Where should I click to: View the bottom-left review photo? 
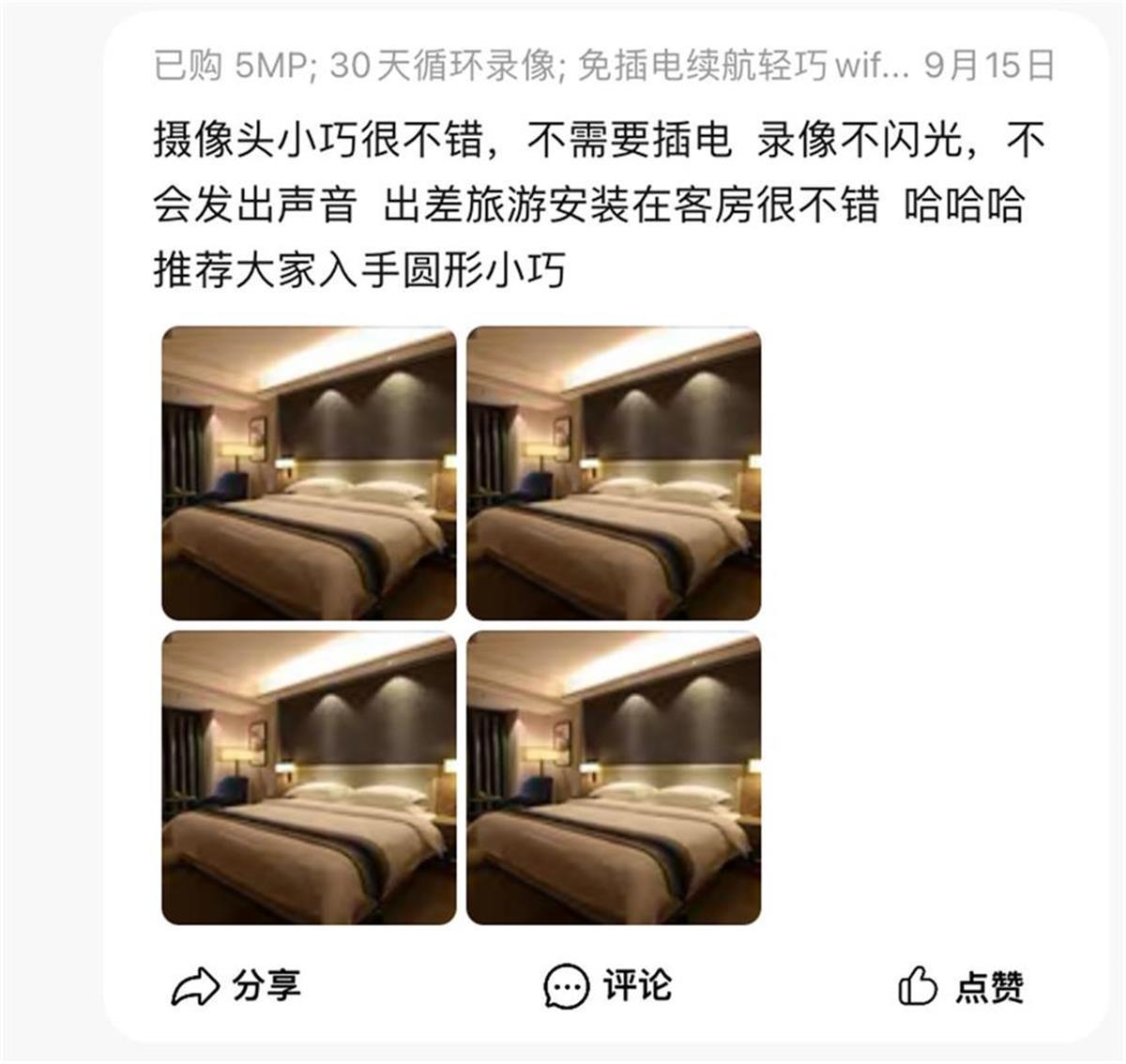tap(309, 778)
